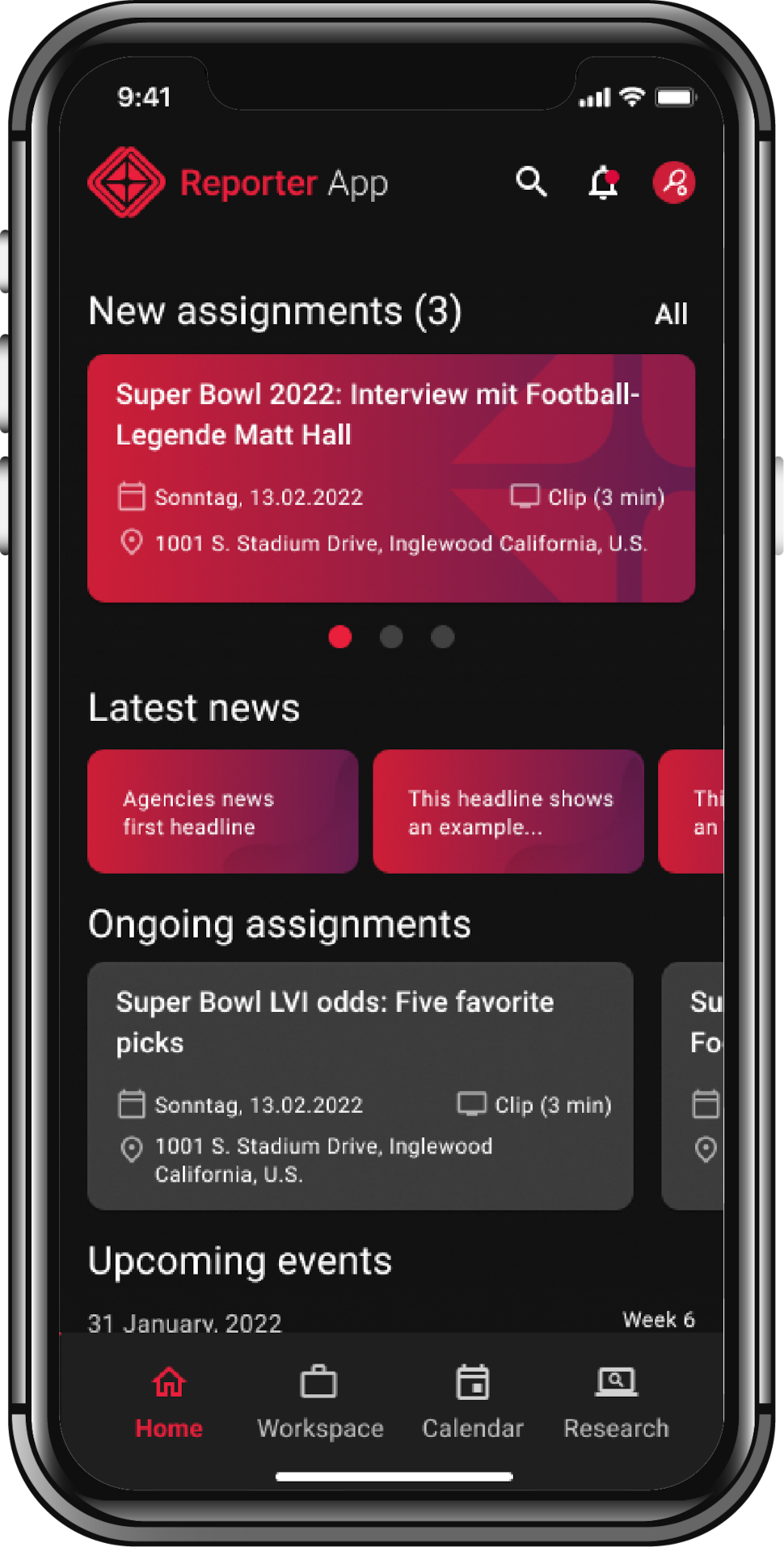
Task: Switch to the Research tab
Action: pyautogui.click(x=616, y=1402)
